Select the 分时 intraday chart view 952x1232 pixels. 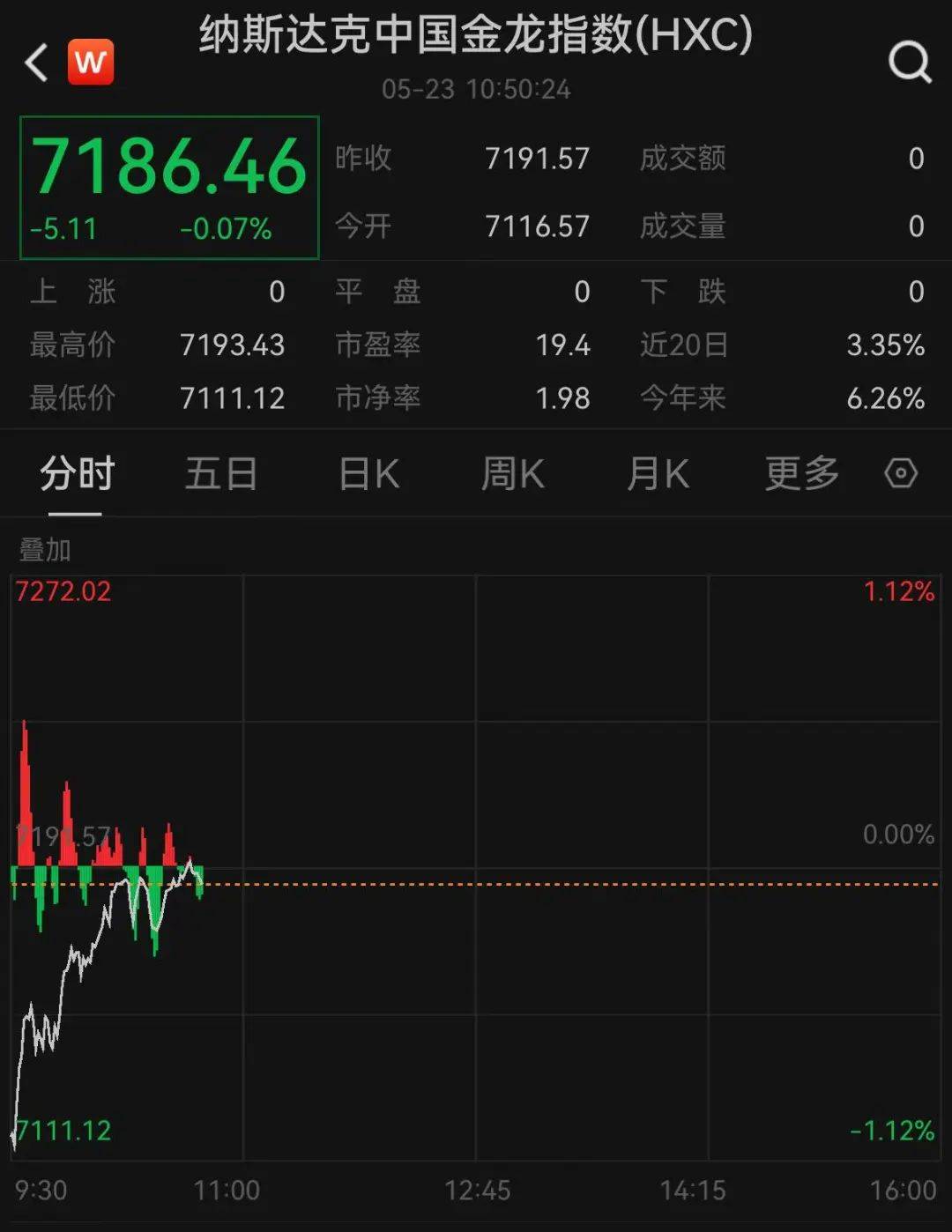click(78, 474)
